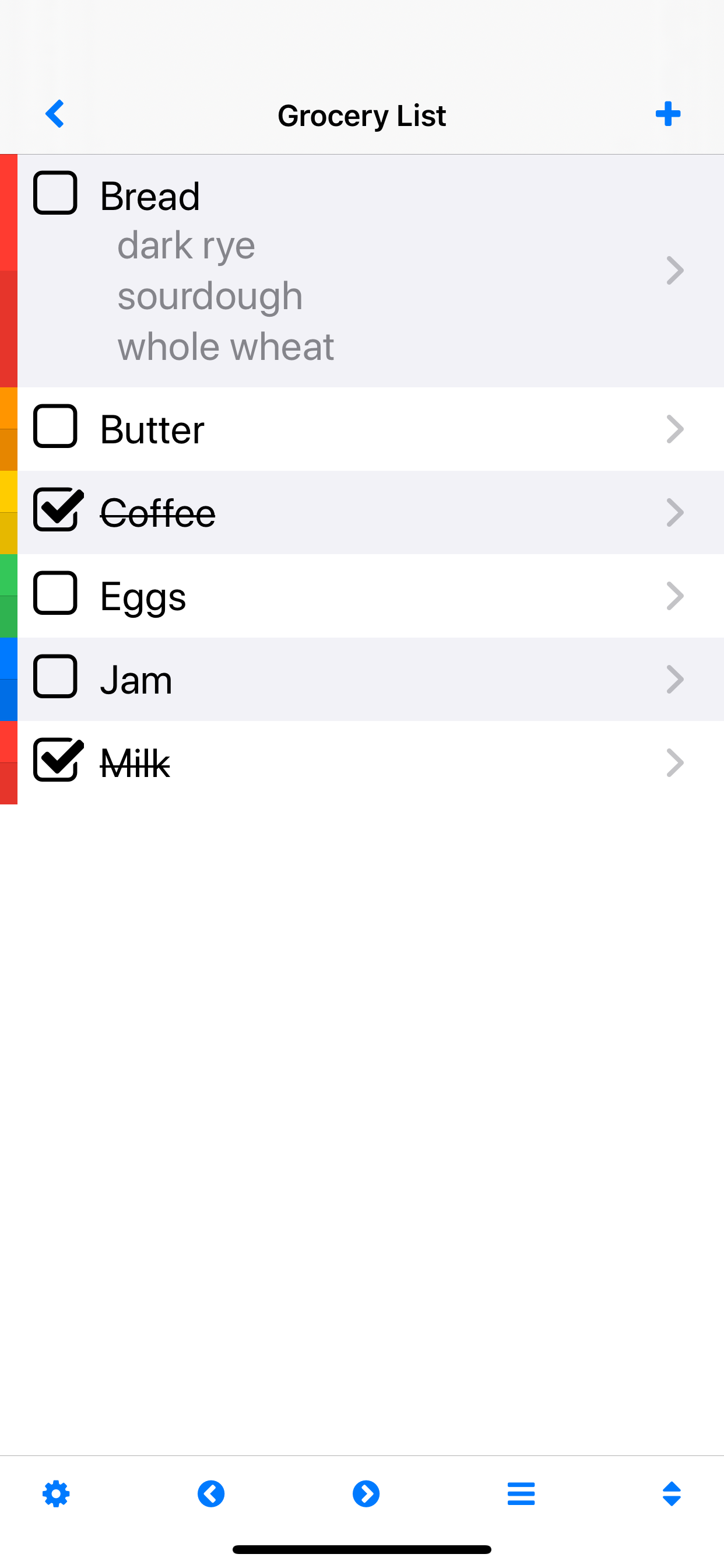
Task: Go back from Grocery List
Action: pyautogui.click(x=55, y=114)
